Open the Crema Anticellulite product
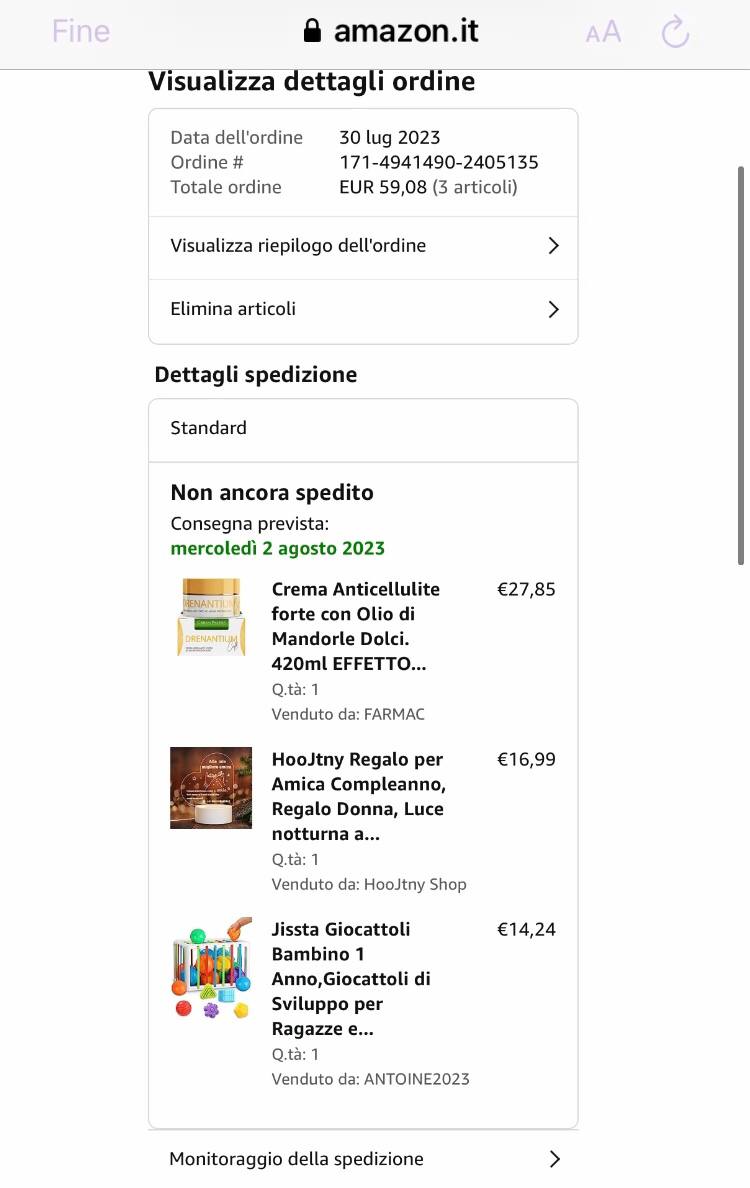Viewport: 750px width, 1188px height. coord(356,626)
